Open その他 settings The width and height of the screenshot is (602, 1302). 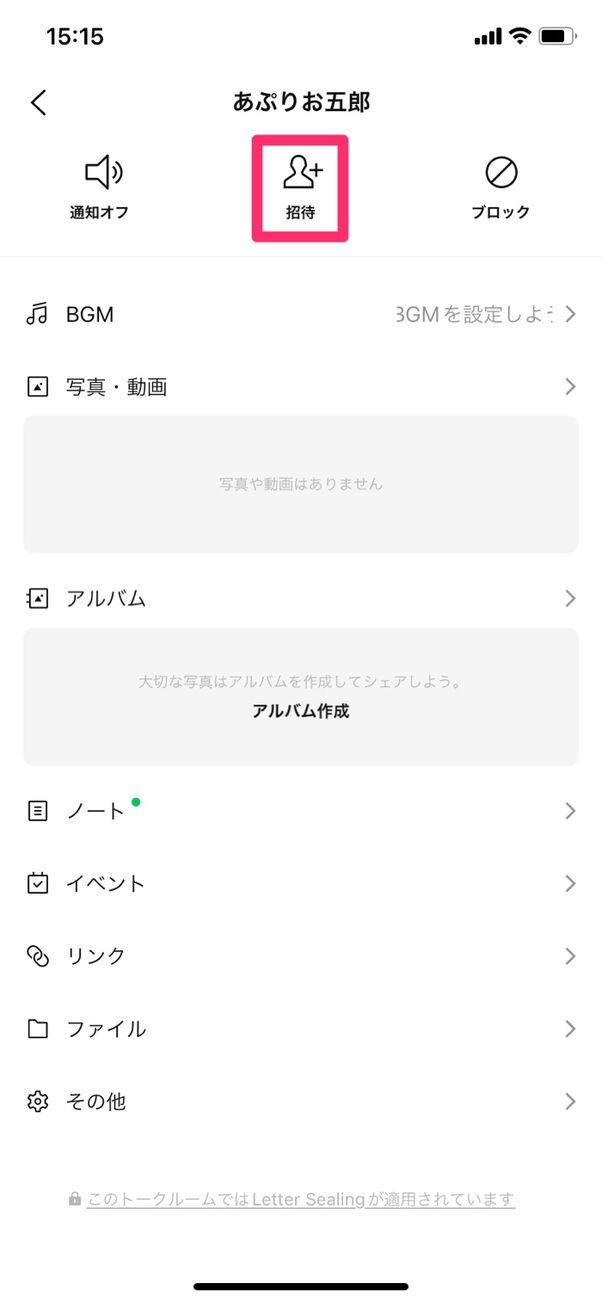click(300, 1102)
